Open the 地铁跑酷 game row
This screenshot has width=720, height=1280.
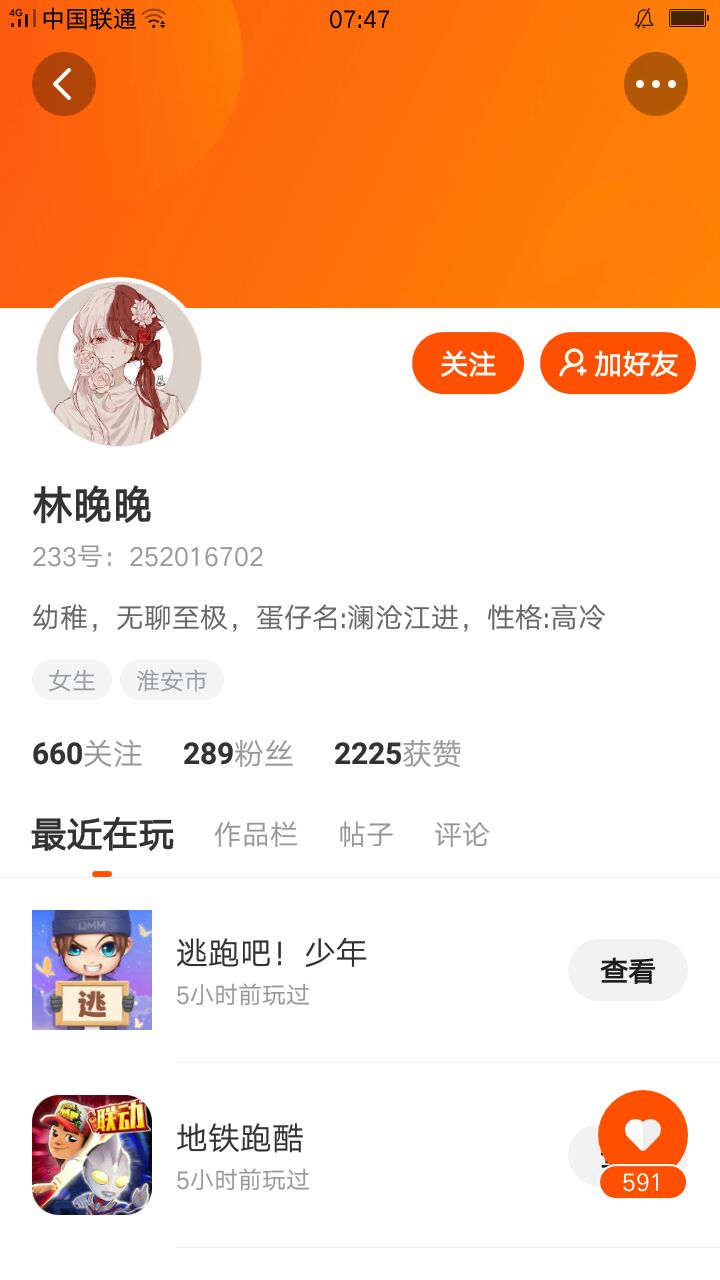pyautogui.click(x=360, y=1155)
